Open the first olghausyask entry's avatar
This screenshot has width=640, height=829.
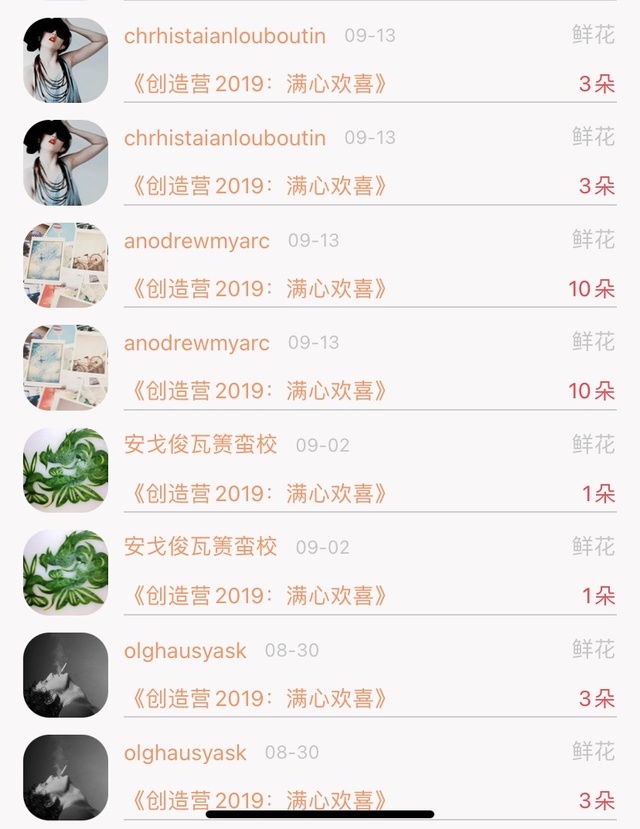[65, 675]
